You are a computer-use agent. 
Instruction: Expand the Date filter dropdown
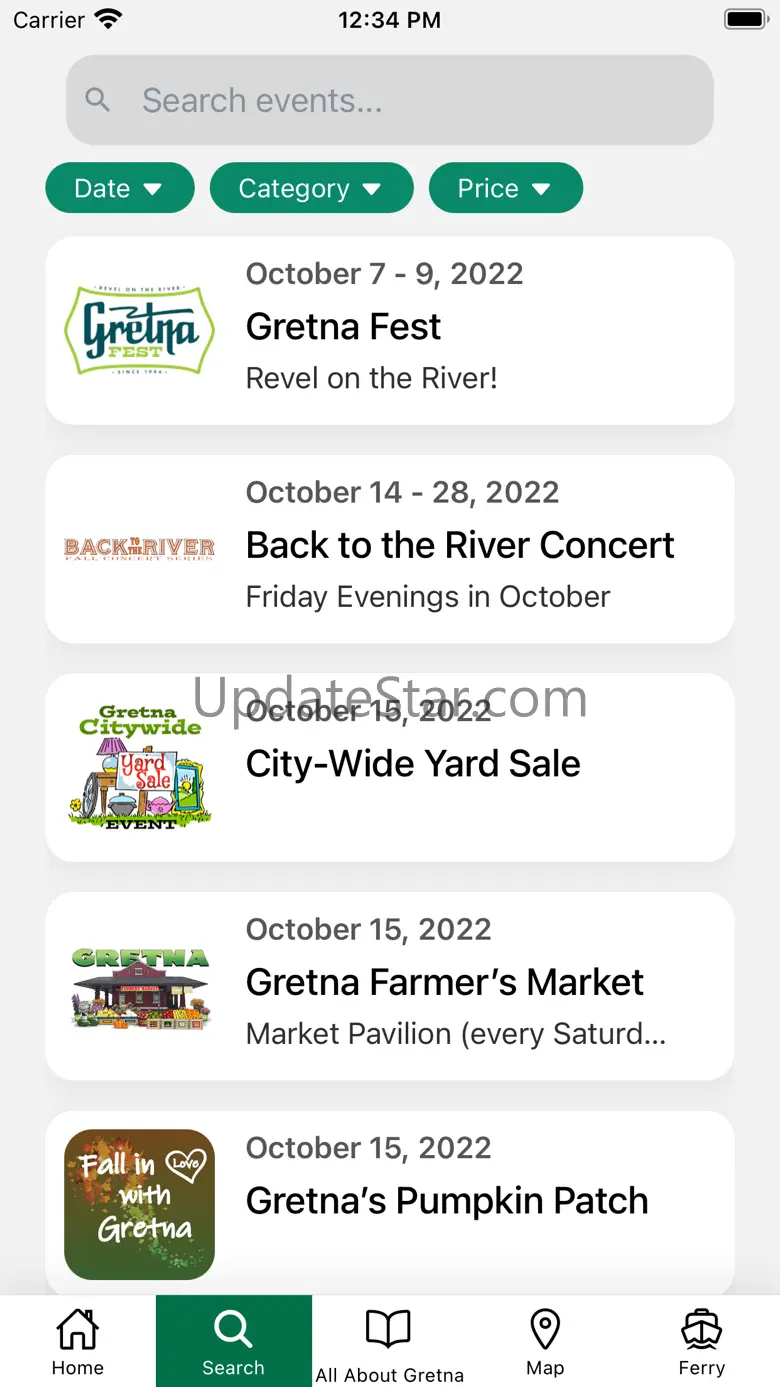tap(120, 188)
